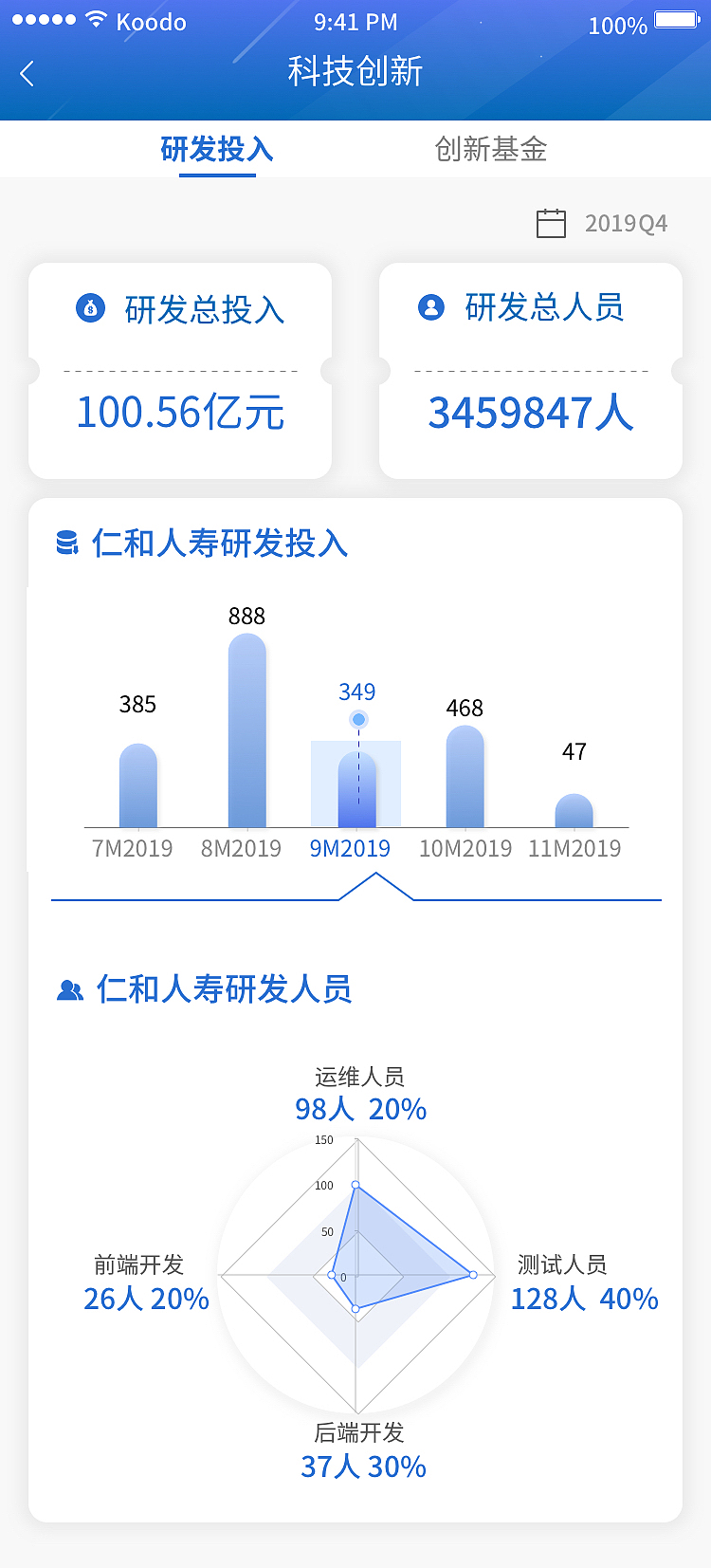Tap the 运维人员 98人 20% label
This screenshot has height=1568, width=711.
point(358,1091)
